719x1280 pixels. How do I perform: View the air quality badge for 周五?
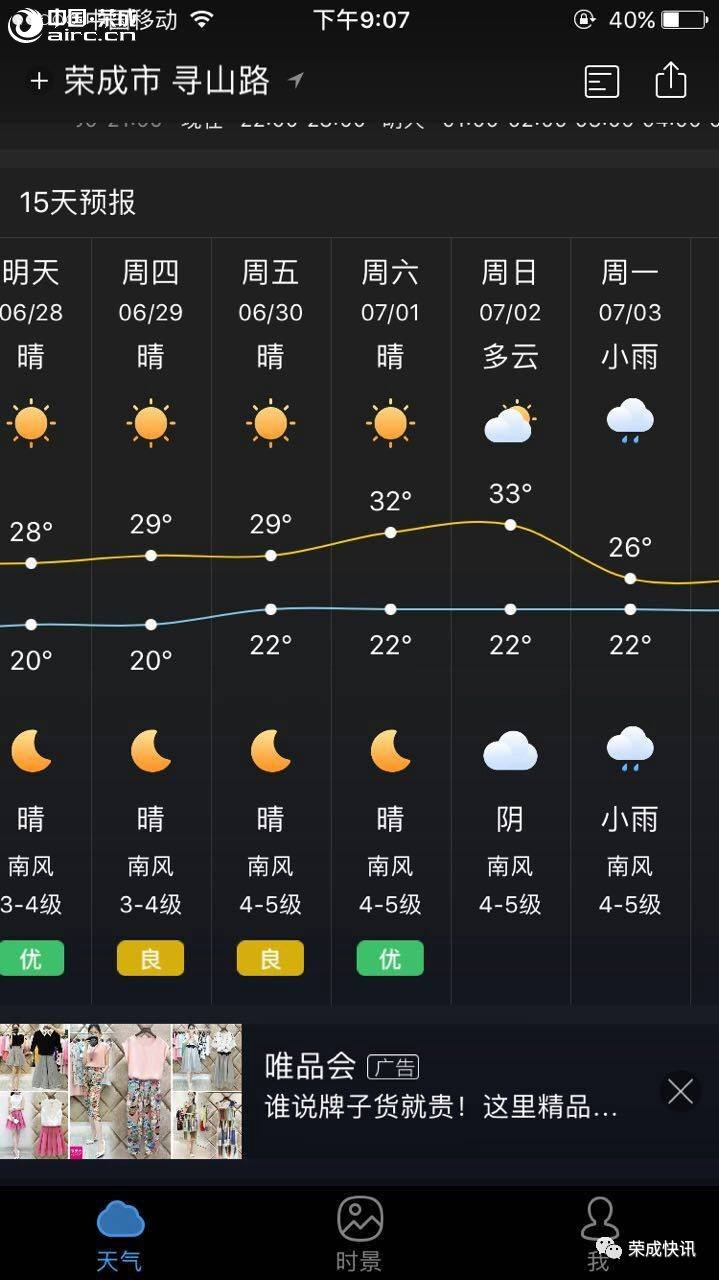[x=270, y=959]
